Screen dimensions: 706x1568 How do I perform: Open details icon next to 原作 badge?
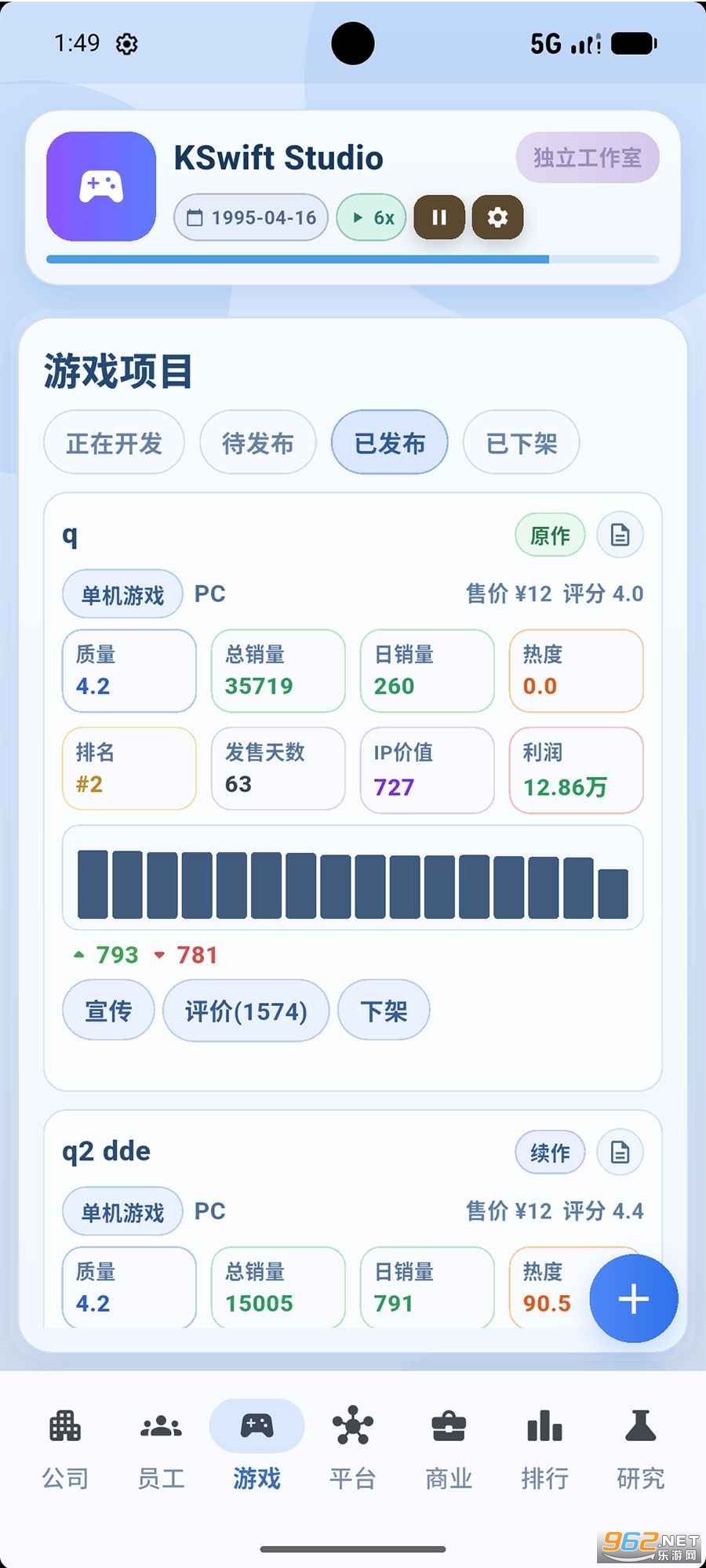[x=620, y=535]
